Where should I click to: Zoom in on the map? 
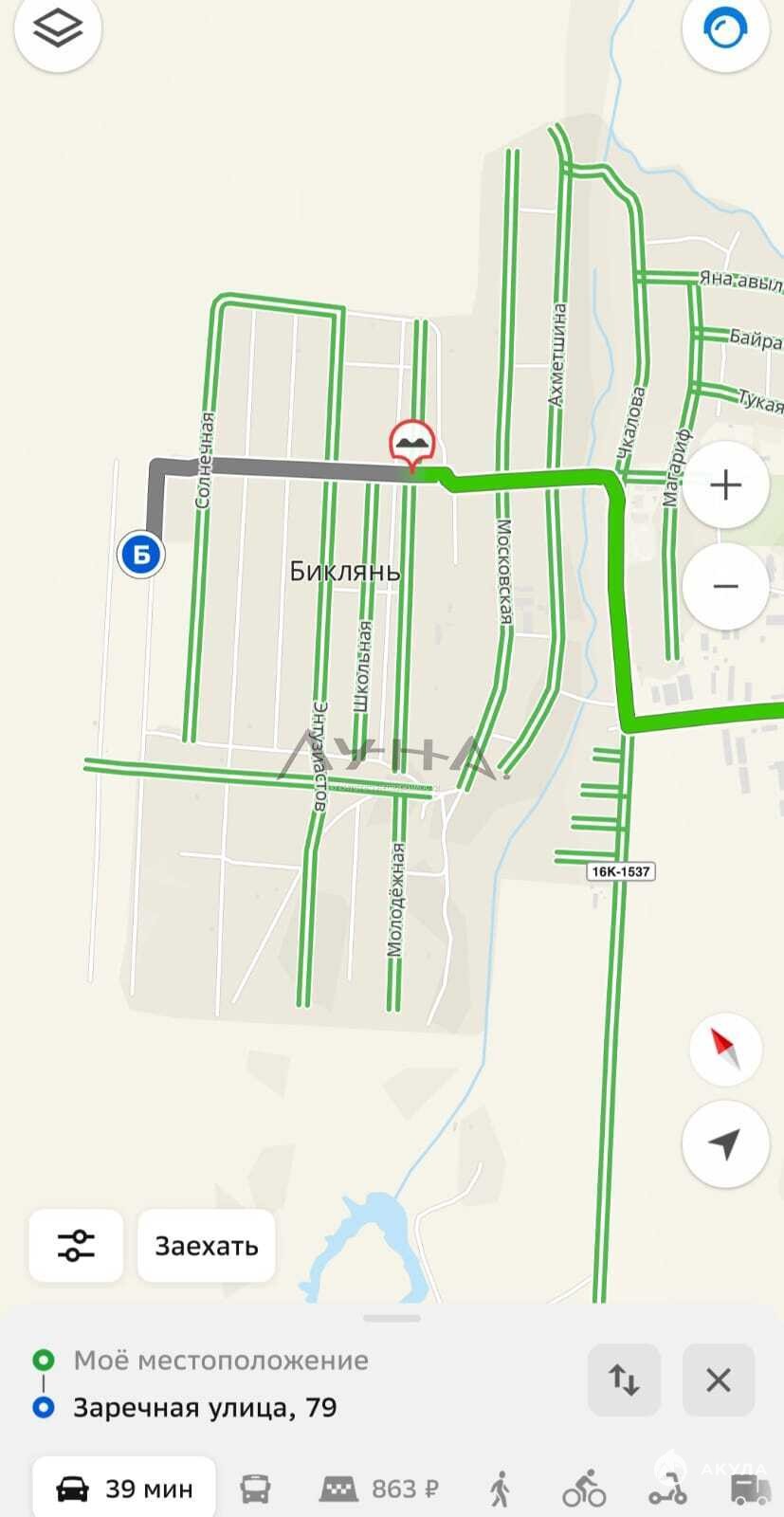click(x=725, y=485)
